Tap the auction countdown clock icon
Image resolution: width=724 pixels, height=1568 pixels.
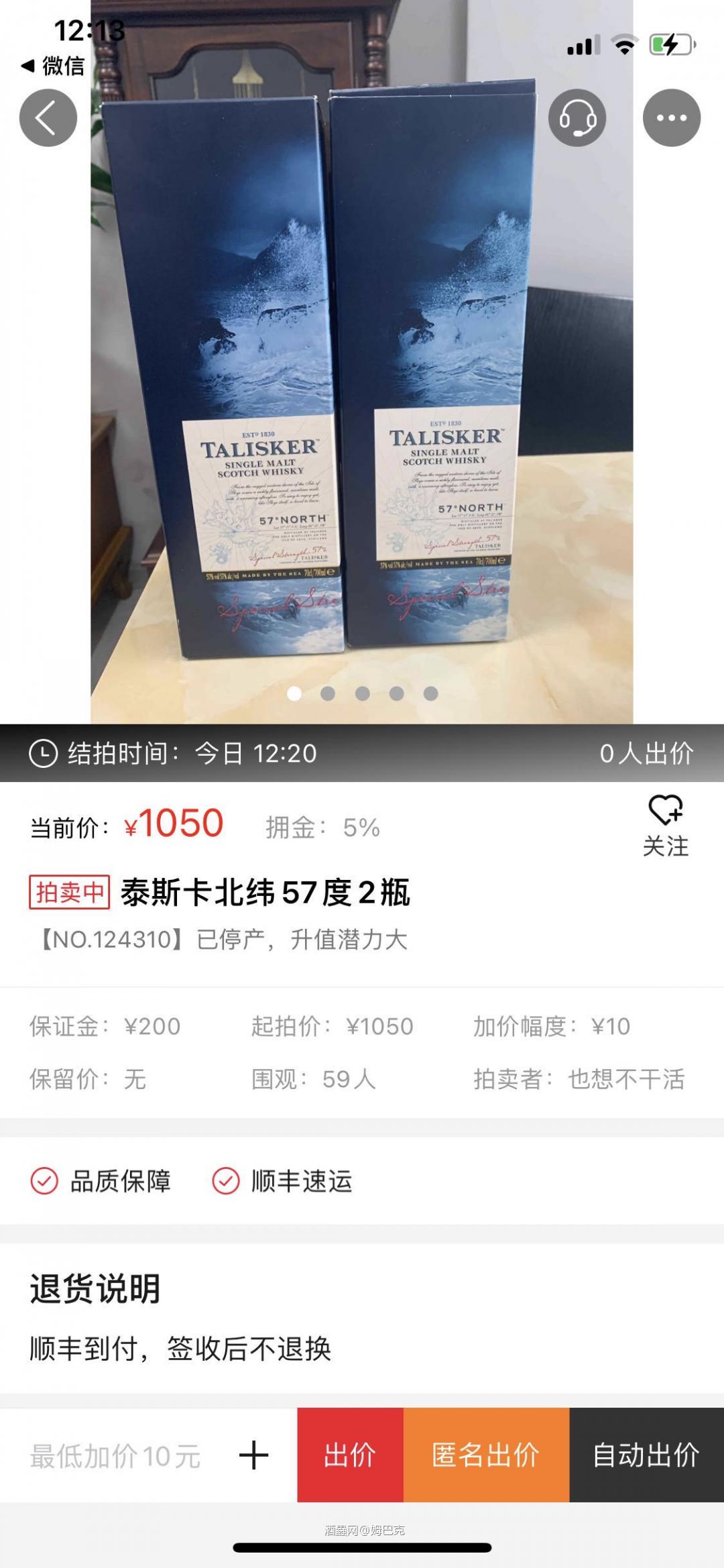[42, 754]
